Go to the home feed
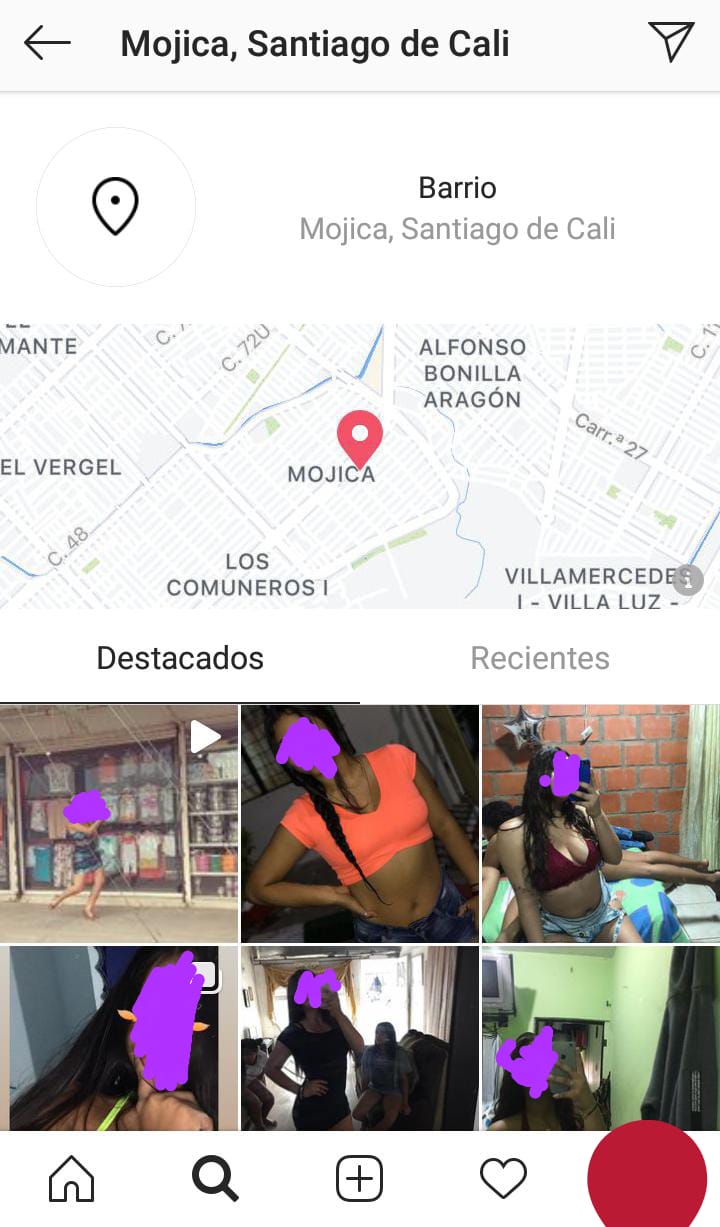The height and width of the screenshot is (1227, 720). [72, 1180]
